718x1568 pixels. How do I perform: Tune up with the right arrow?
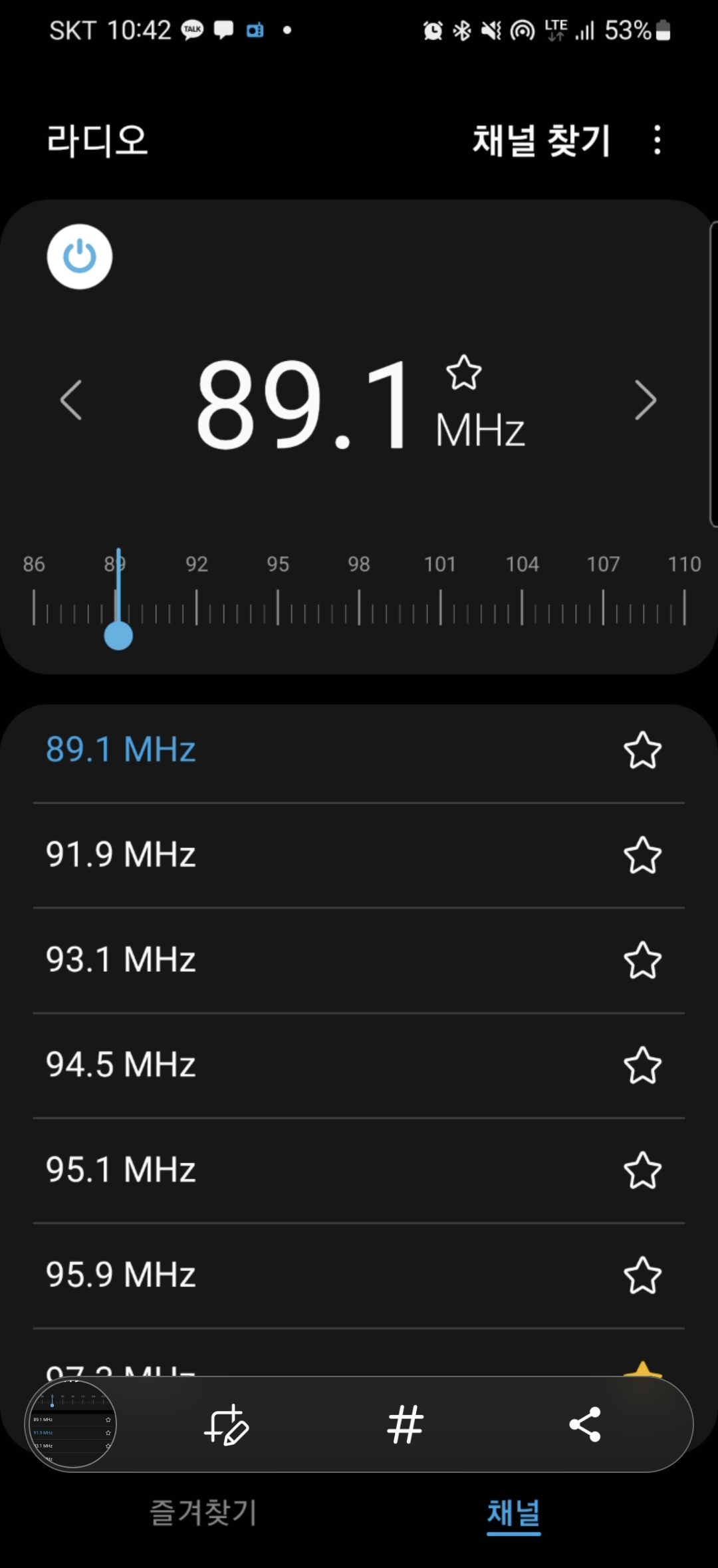tap(645, 400)
